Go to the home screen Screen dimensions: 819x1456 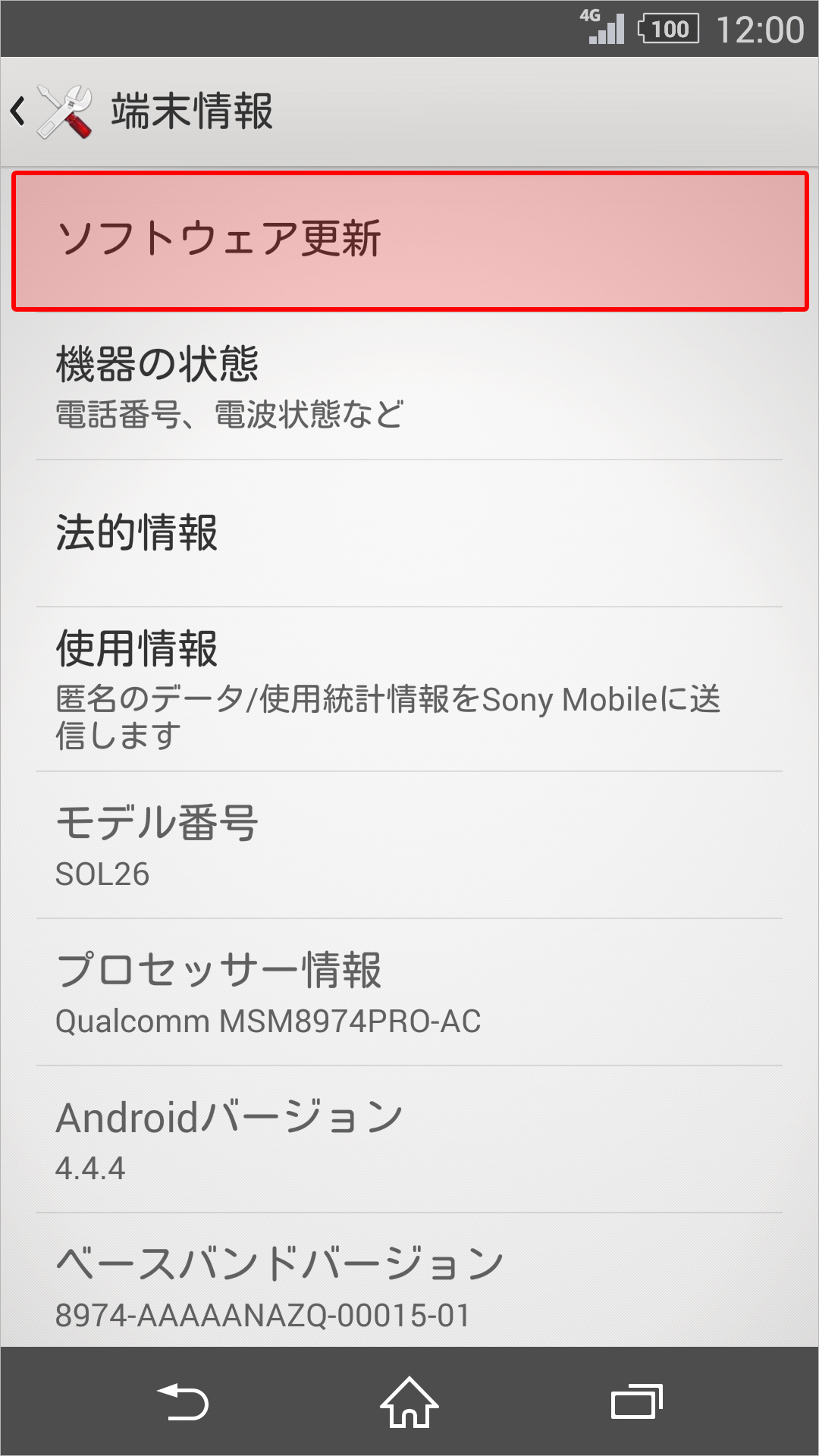(x=409, y=1401)
